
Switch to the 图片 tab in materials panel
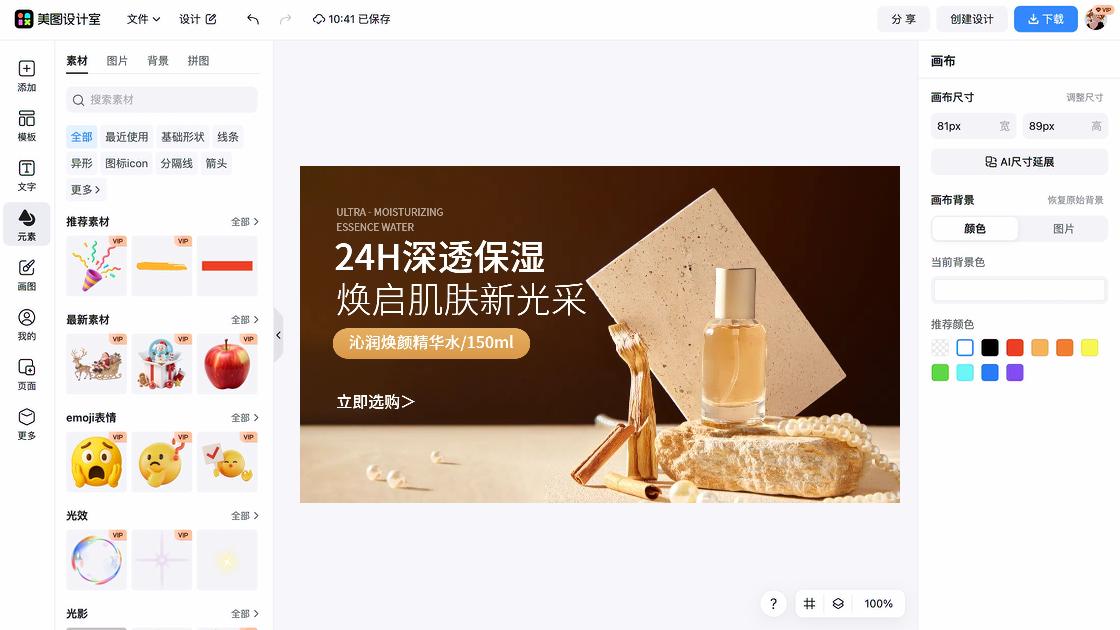117,61
